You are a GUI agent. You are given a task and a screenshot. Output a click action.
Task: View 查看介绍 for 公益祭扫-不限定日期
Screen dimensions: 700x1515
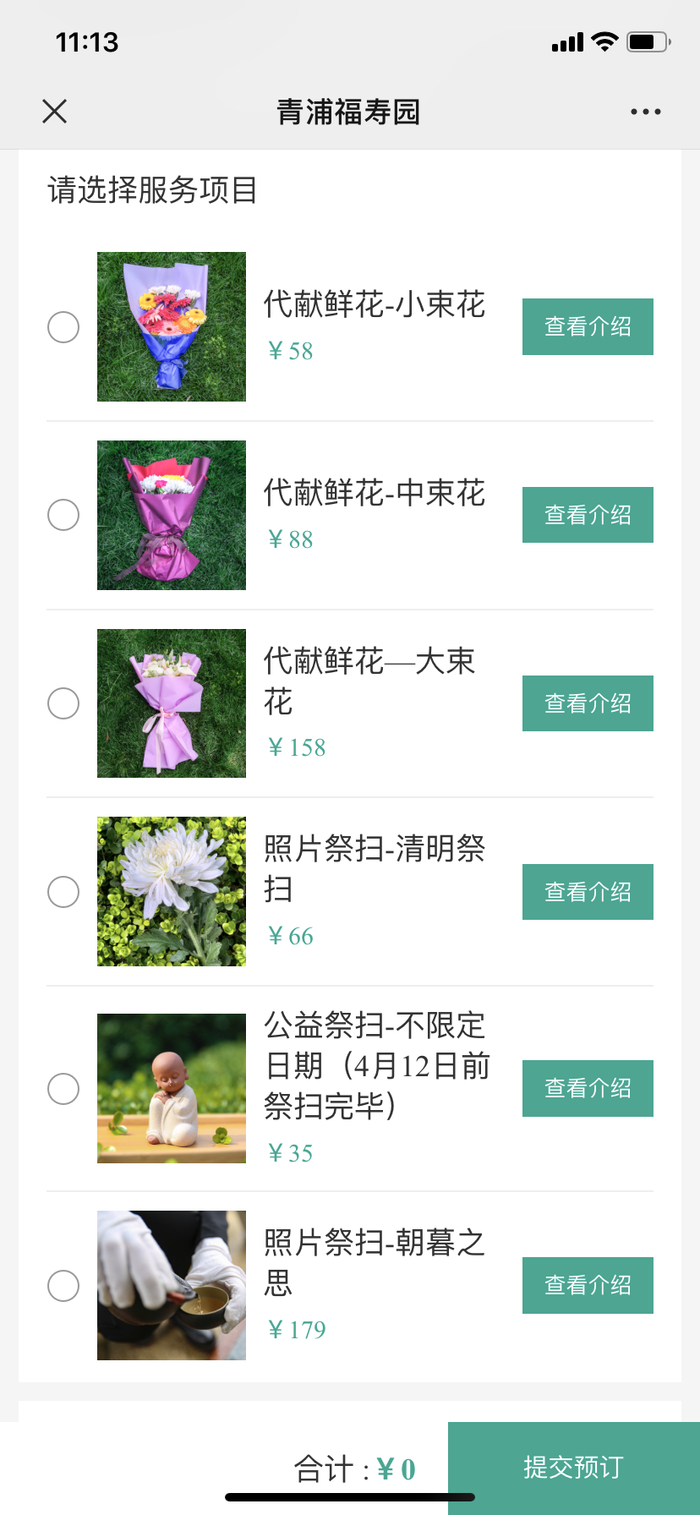tap(587, 1088)
